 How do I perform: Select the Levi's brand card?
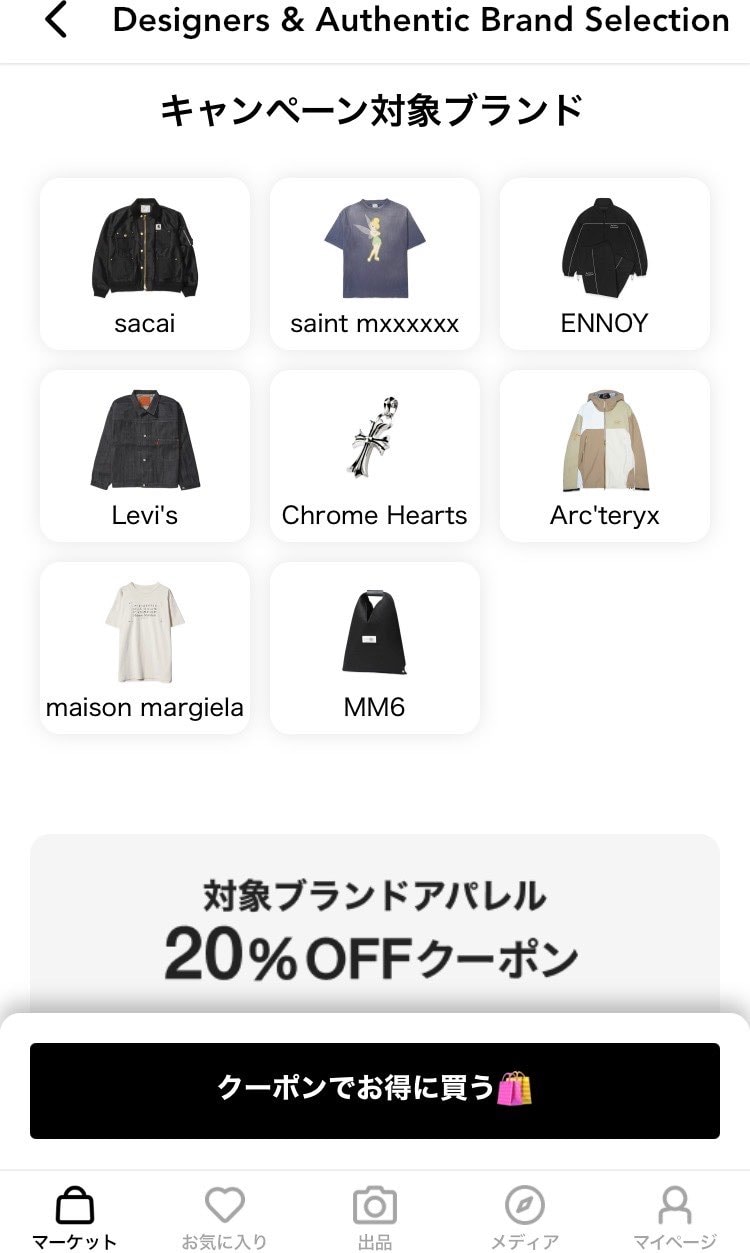(144, 455)
